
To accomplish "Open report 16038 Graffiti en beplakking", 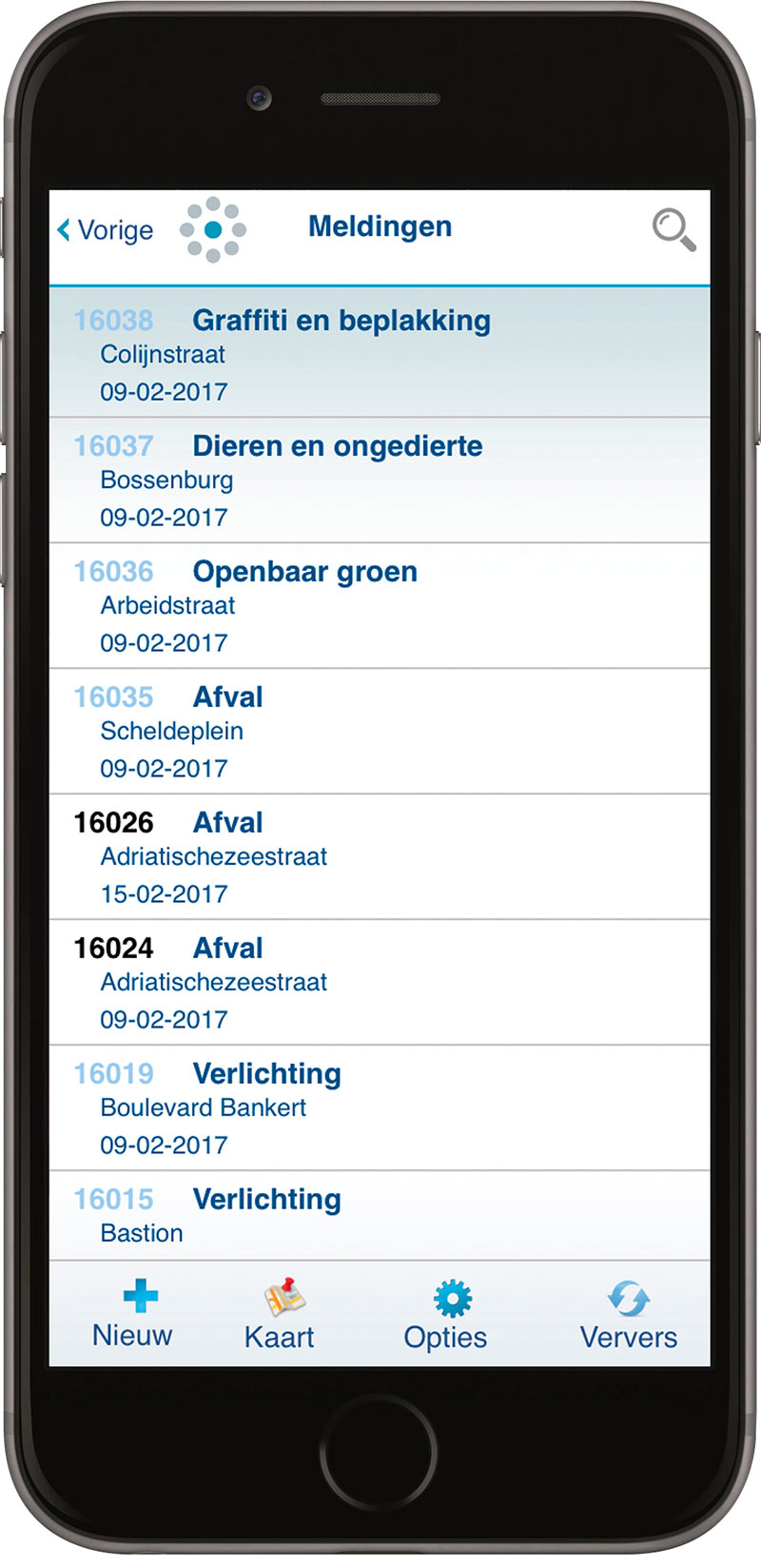I will click(379, 354).
